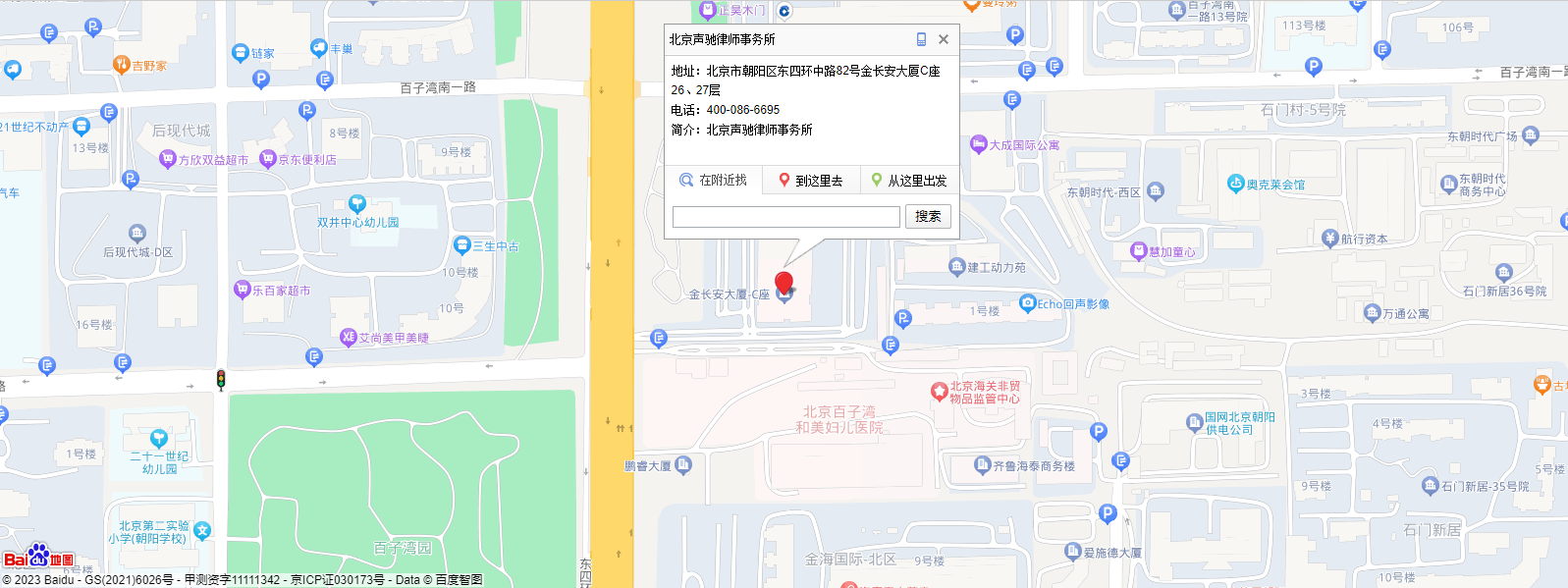Screen dimensions: 1568x588
Task: Open the 国网北京朝阳供电公司 map point
Action: tap(1195, 423)
